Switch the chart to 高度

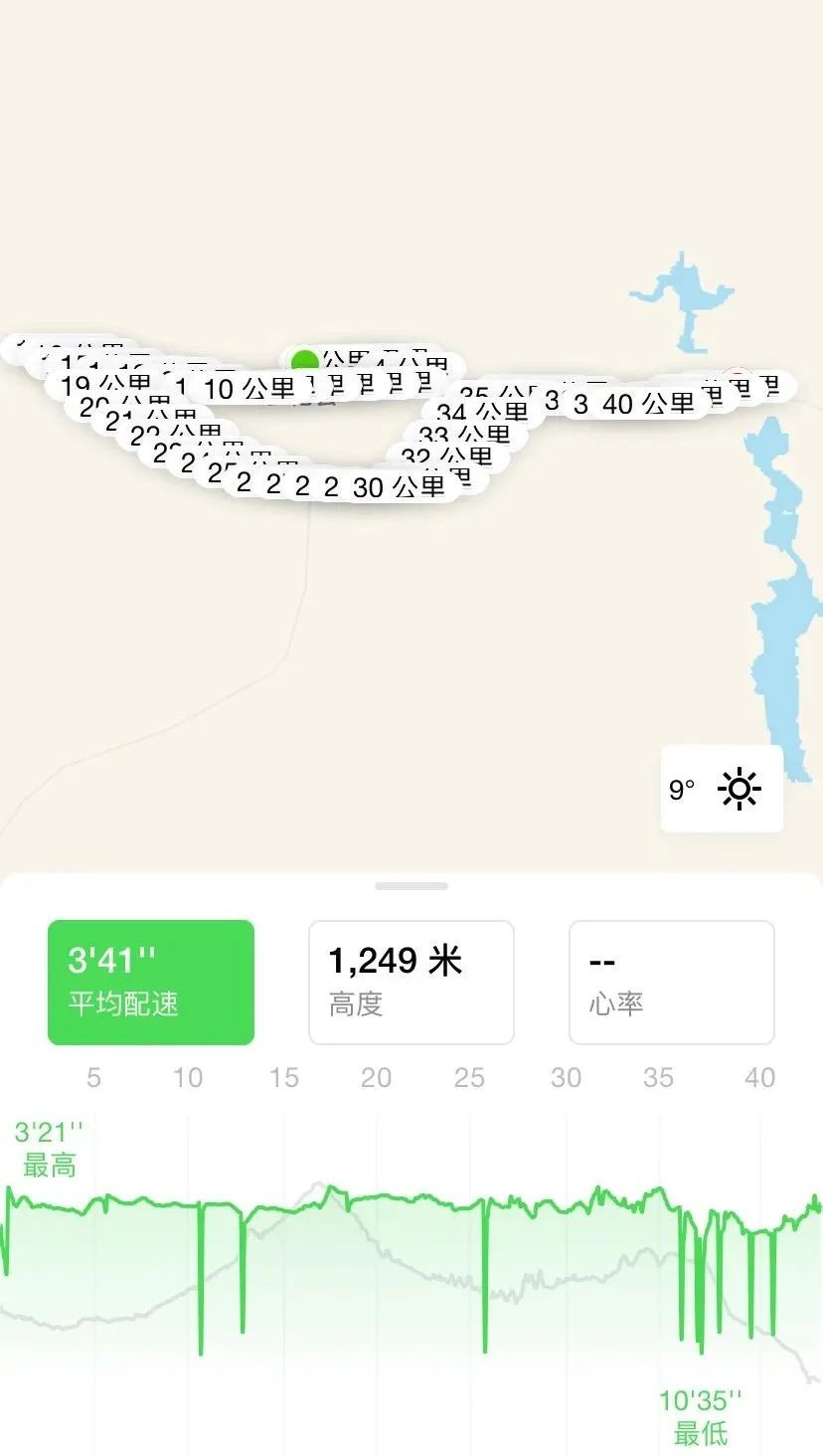pos(411,982)
